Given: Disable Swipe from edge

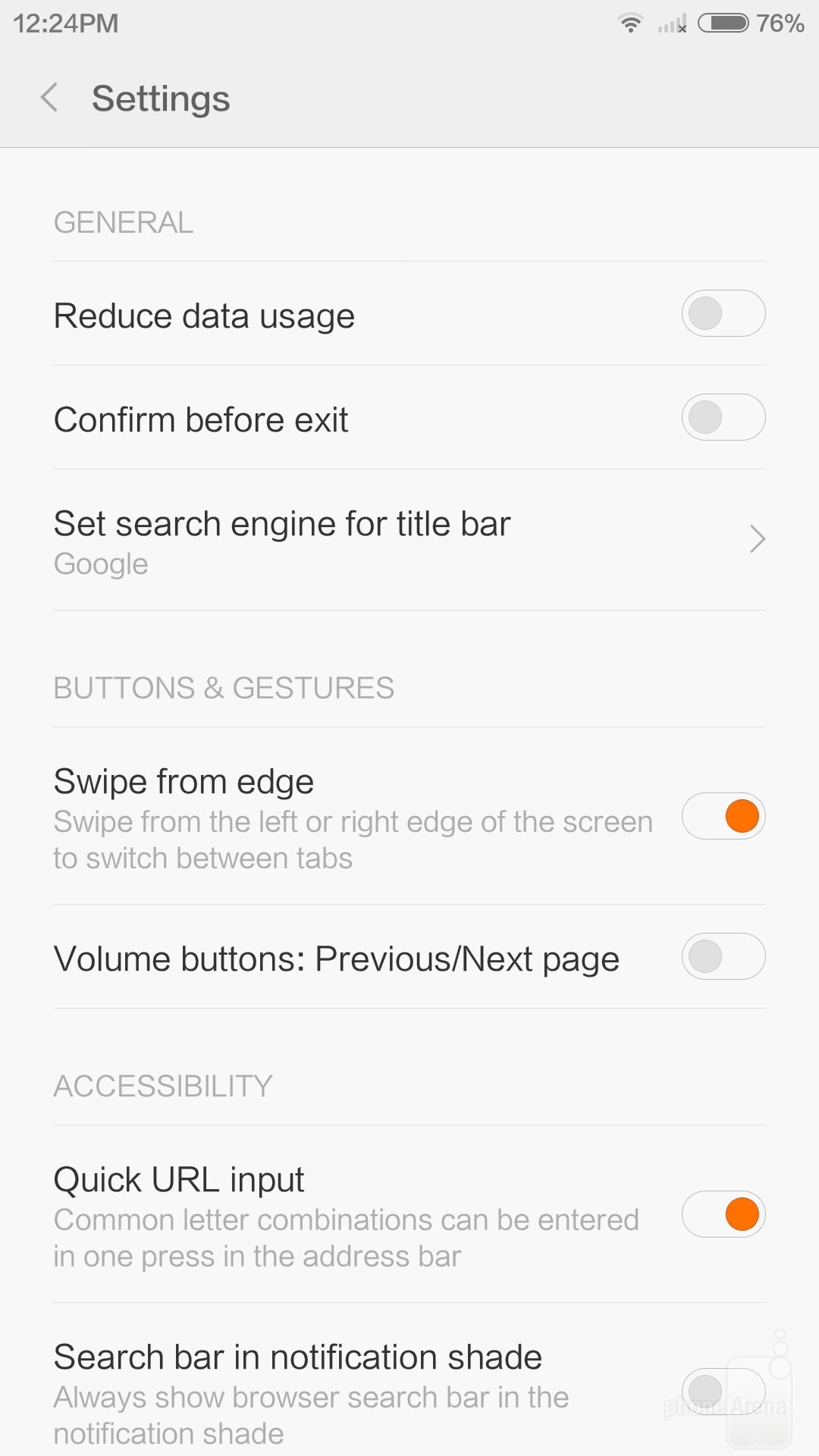Looking at the screenshot, I should (x=723, y=816).
